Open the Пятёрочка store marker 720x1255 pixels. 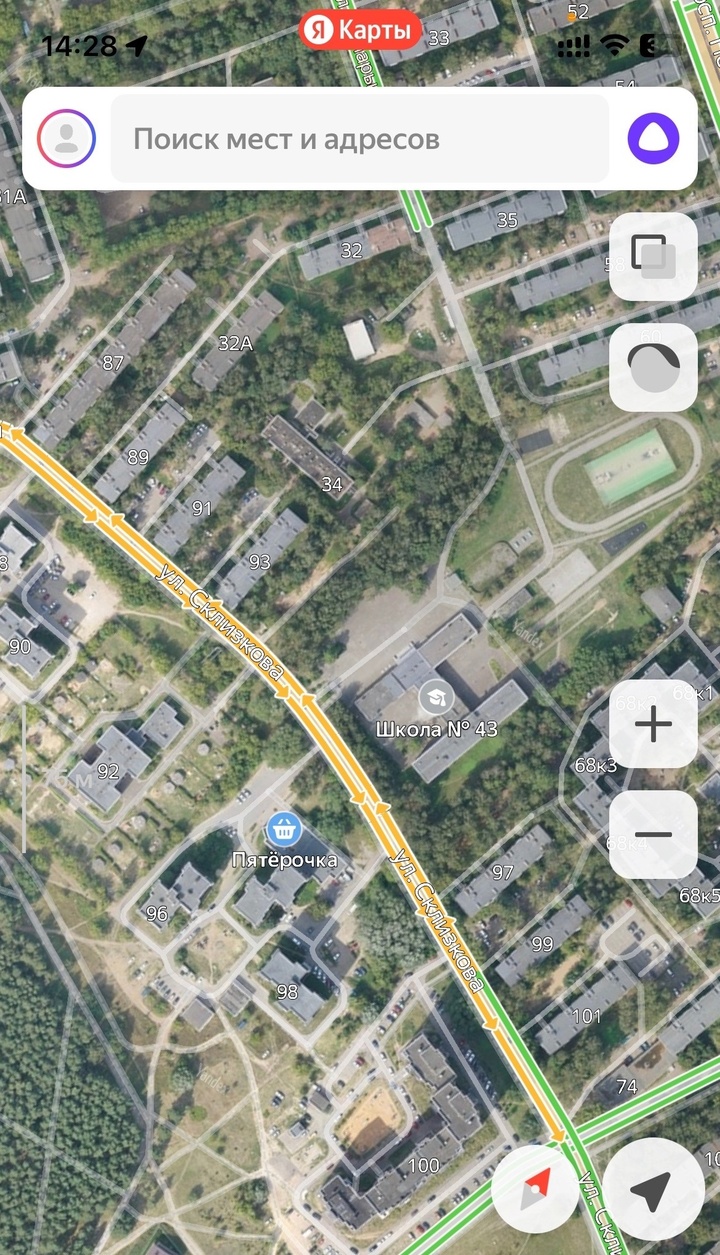coord(285,829)
